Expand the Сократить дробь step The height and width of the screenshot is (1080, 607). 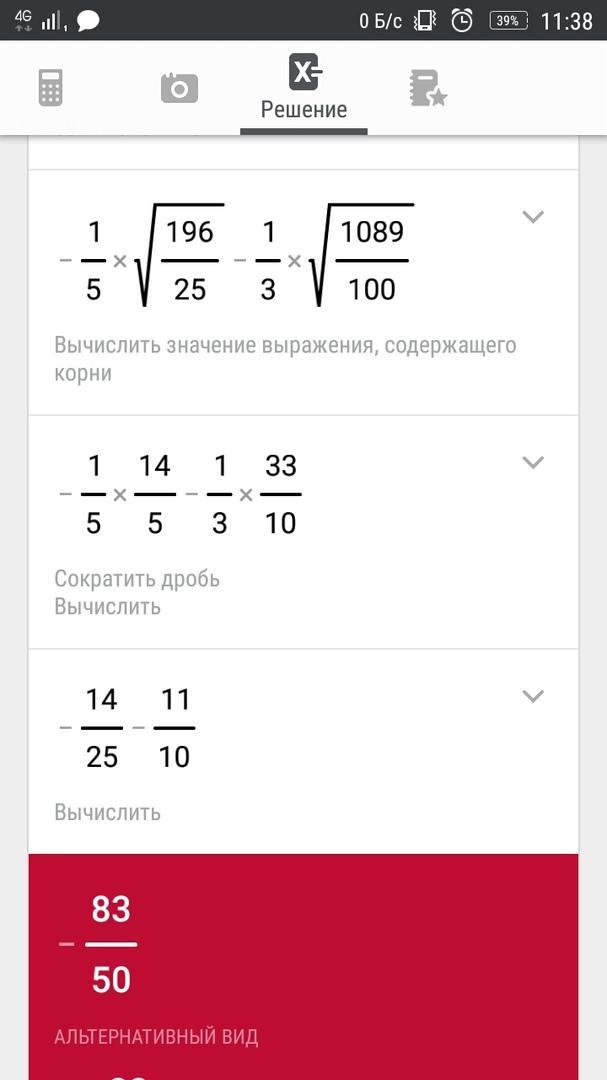point(533,462)
